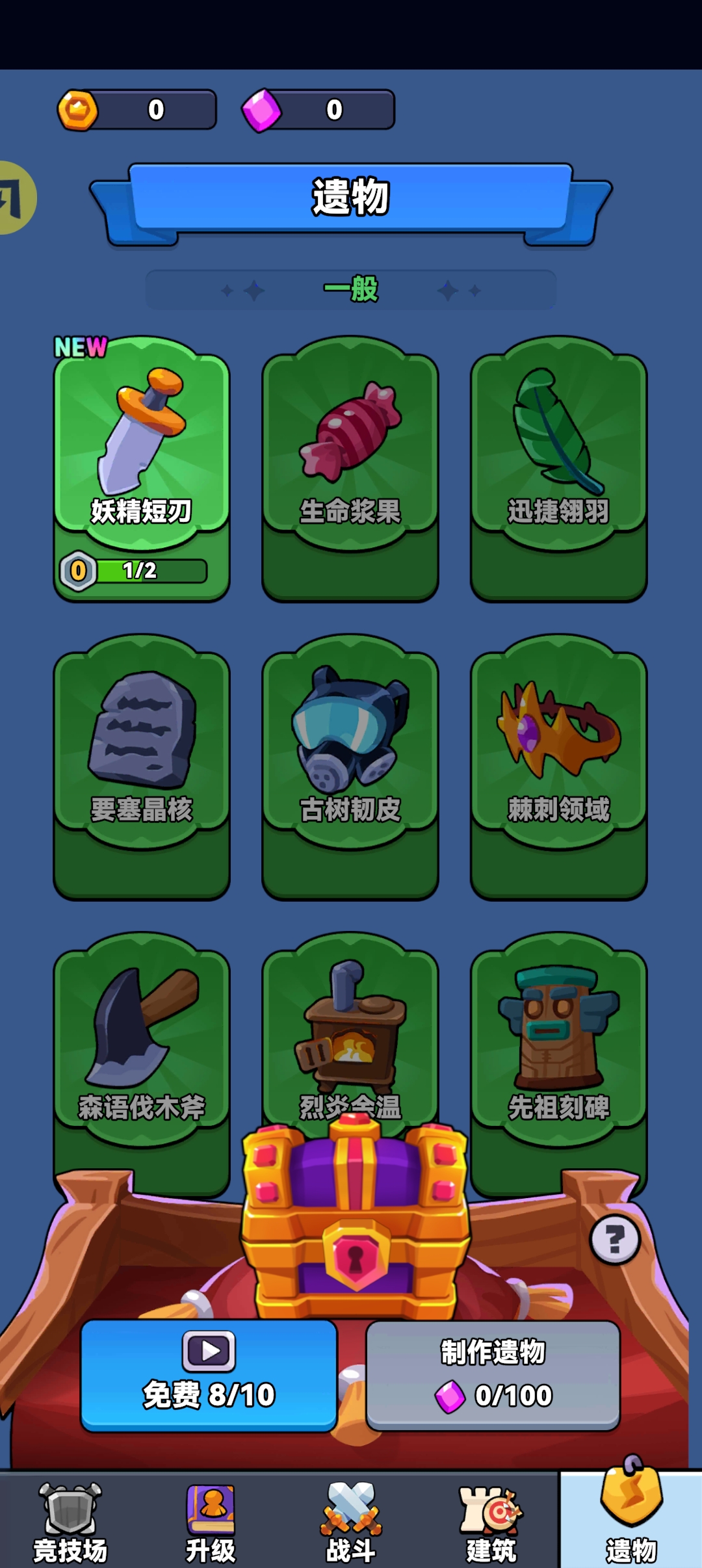Select the 要塞晶核 stone relic
This screenshot has height=1568, width=702.
click(142, 754)
